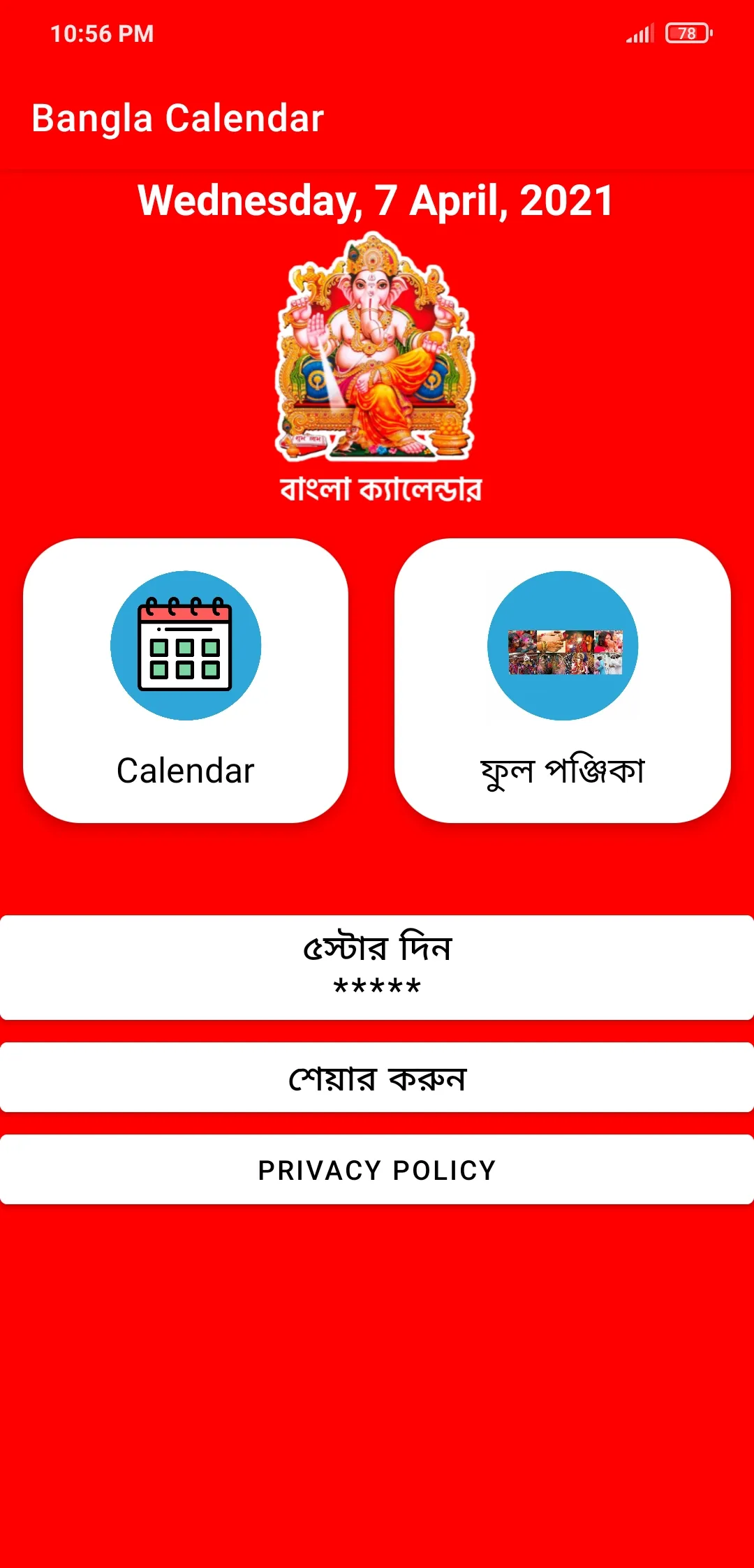The width and height of the screenshot is (754, 1568).
Task: Open the Calendar card
Action: (186, 680)
